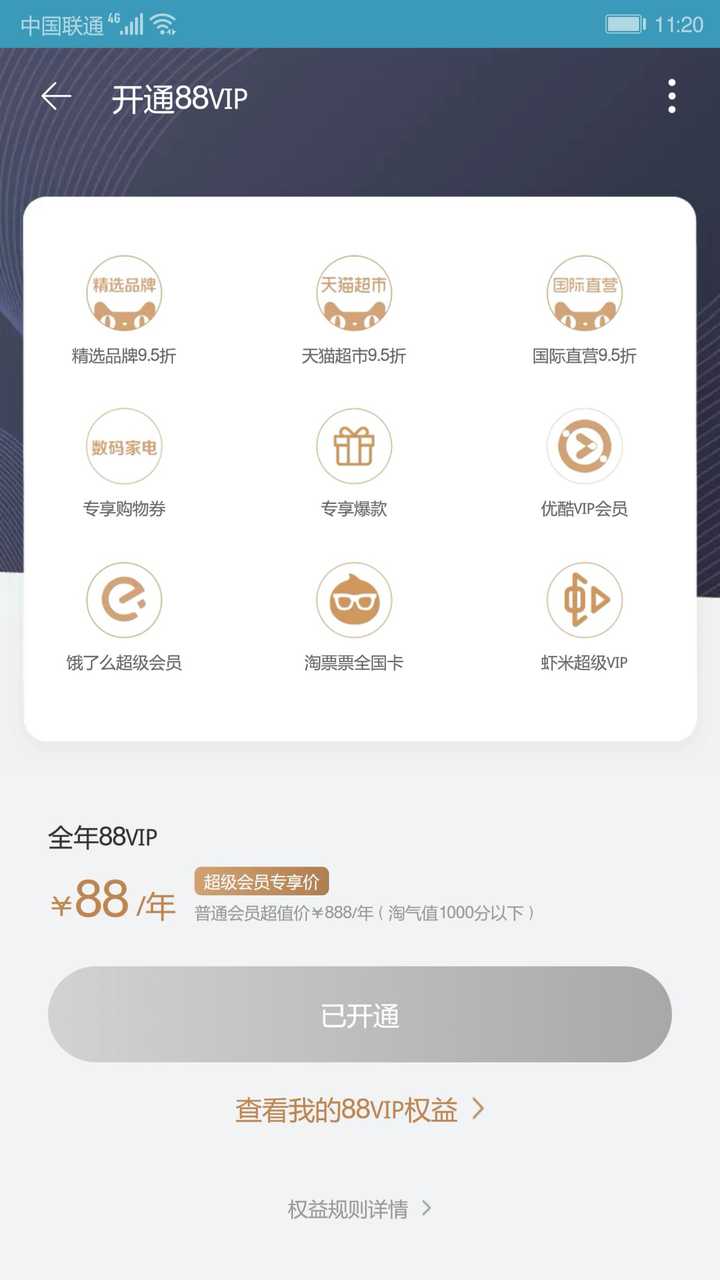Select the 饿了么超级会员 Ele.me icon

click(124, 600)
